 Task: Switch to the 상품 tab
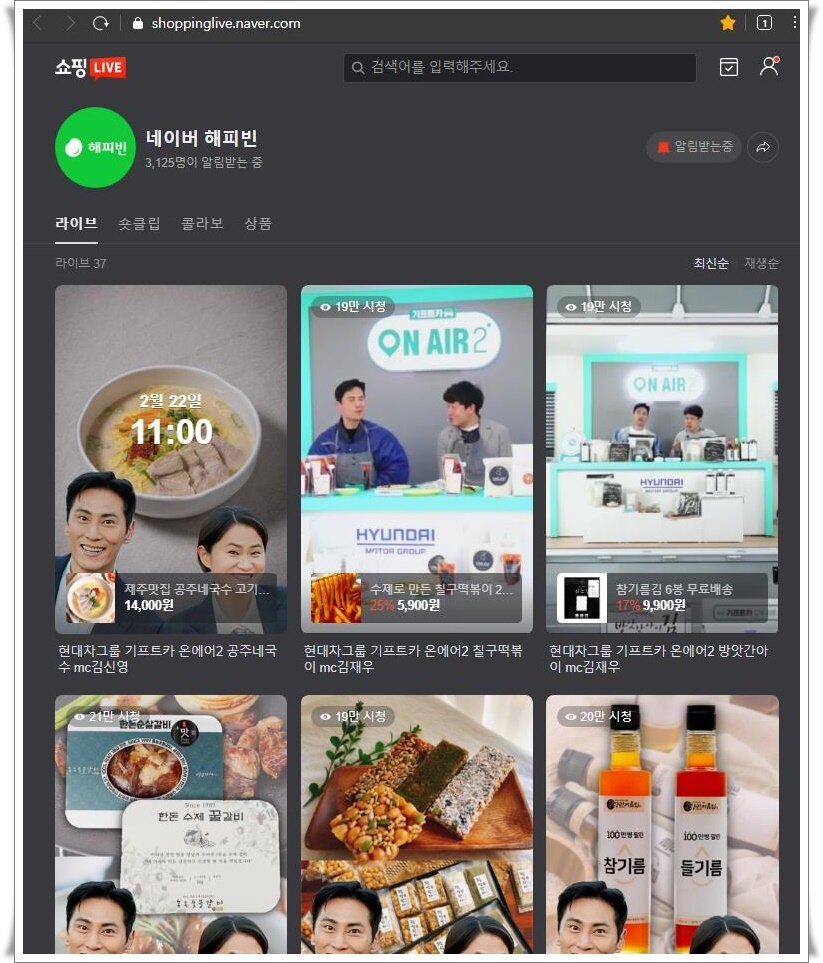click(x=258, y=223)
